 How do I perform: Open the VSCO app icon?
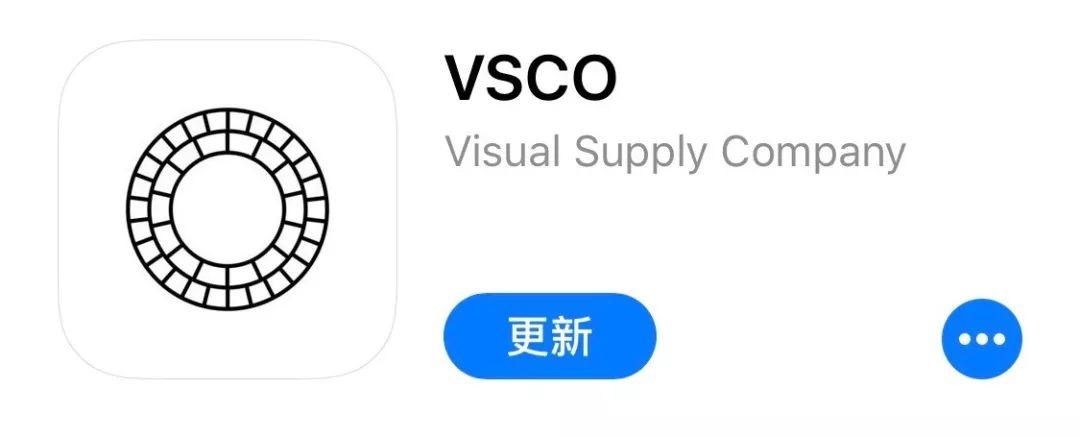[228, 209]
